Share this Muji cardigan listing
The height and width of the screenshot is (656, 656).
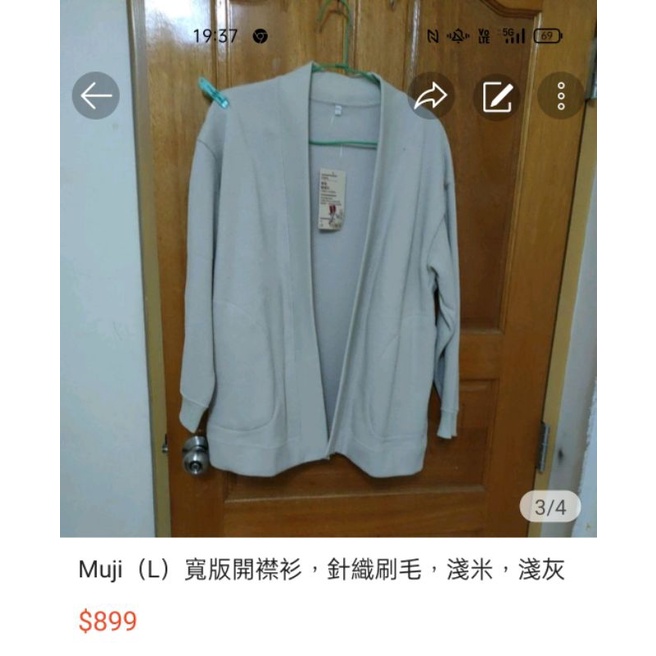pyautogui.click(x=431, y=96)
